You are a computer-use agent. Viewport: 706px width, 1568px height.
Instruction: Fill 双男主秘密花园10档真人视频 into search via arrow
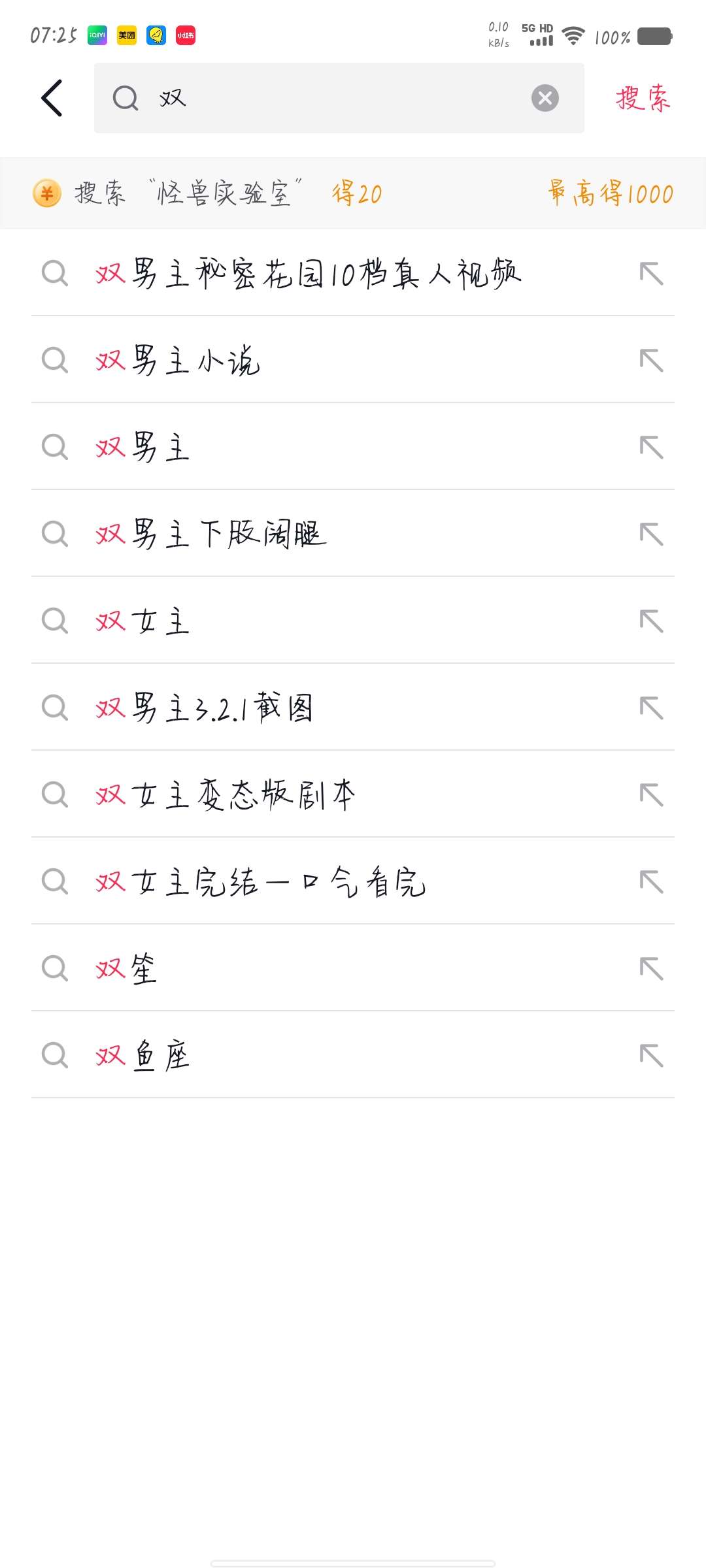[x=651, y=273]
